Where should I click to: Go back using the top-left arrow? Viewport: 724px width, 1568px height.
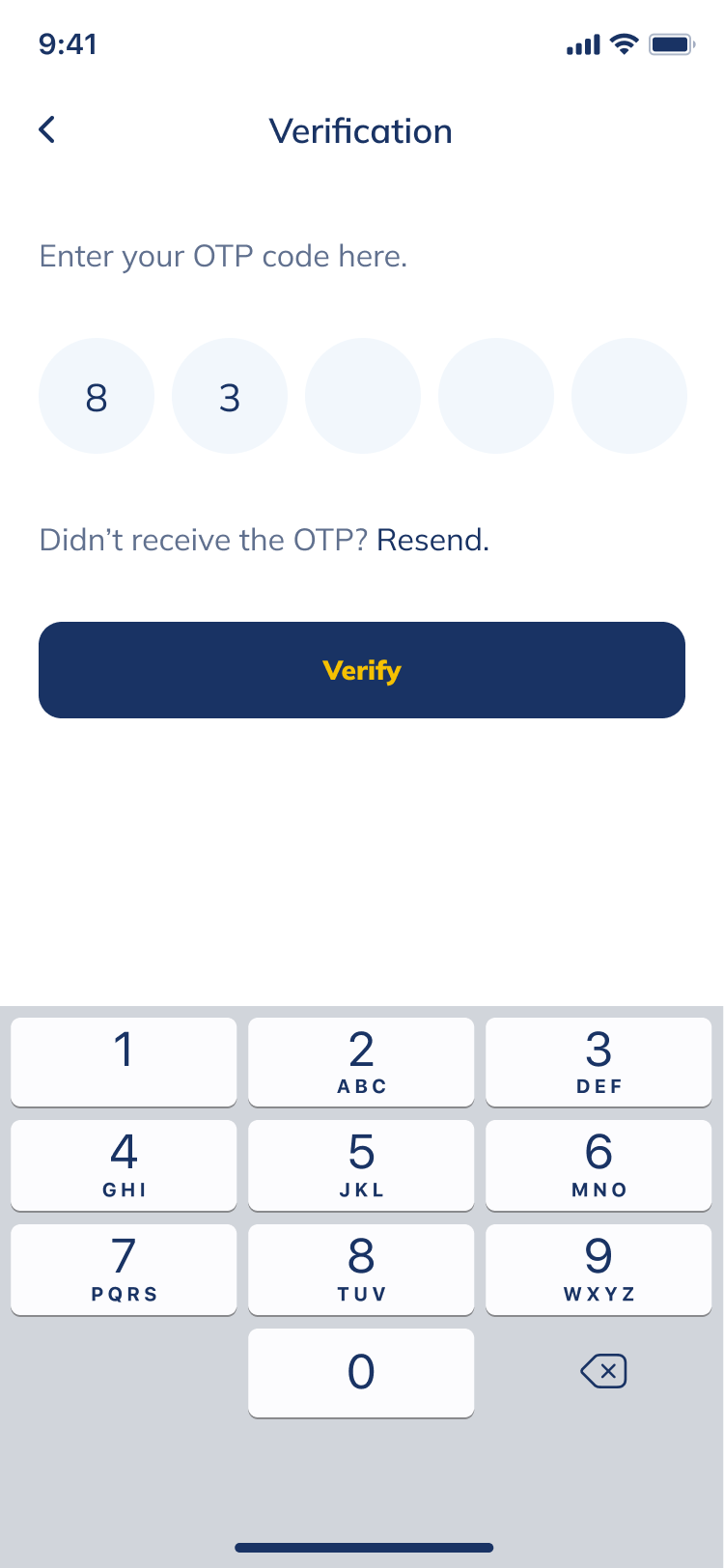tap(47, 129)
